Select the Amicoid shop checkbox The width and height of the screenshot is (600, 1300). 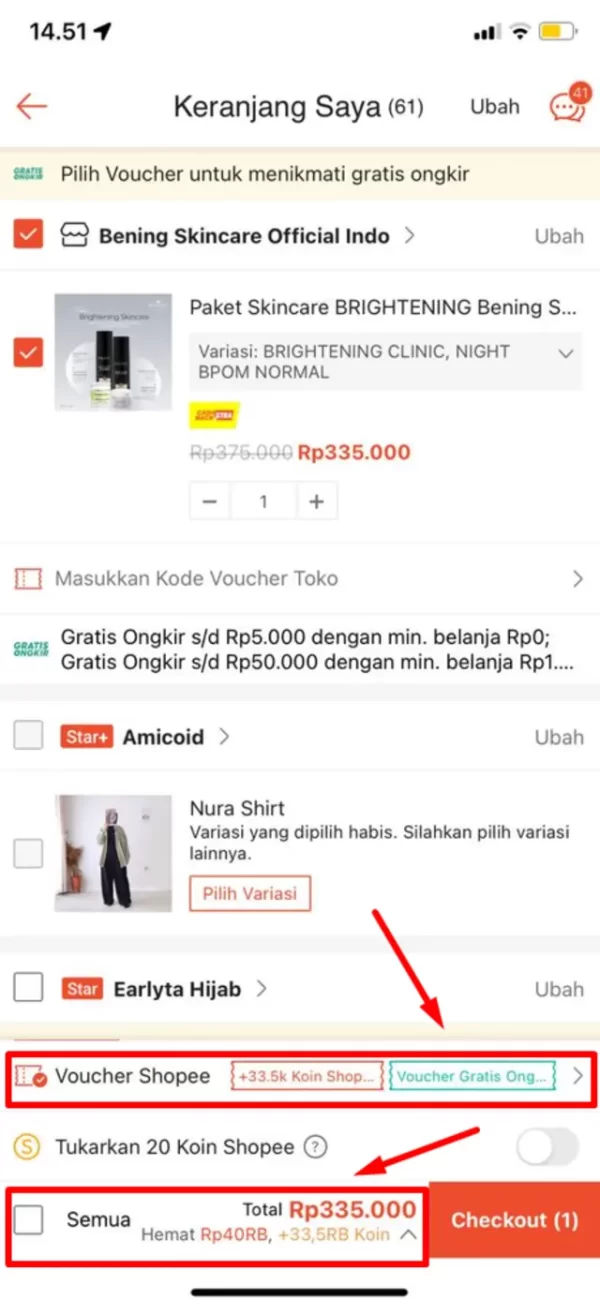point(29,737)
